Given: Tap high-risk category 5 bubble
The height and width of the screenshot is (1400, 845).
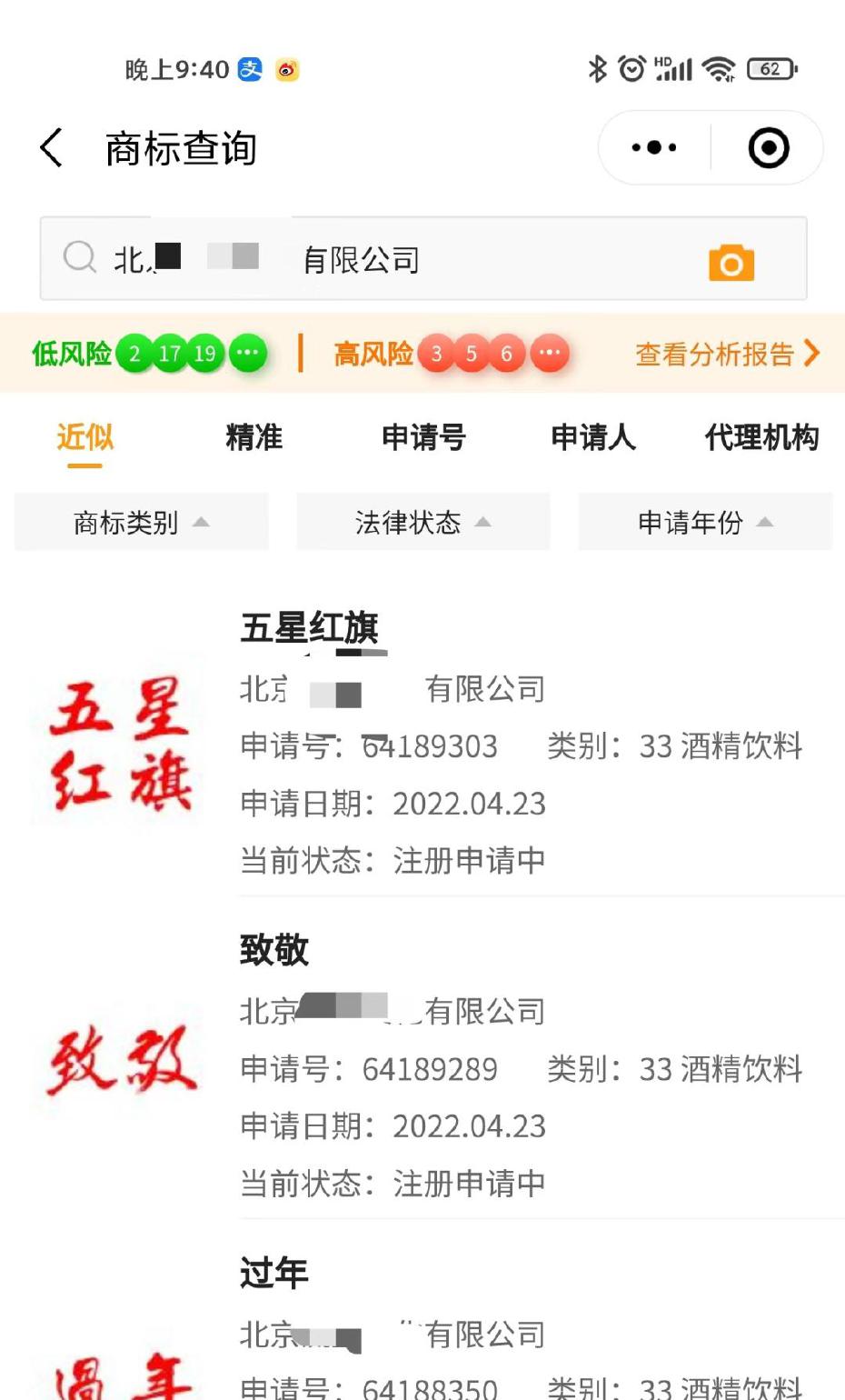Looking at the screenshot, I should pyautogui.click(x=472, y=354).
